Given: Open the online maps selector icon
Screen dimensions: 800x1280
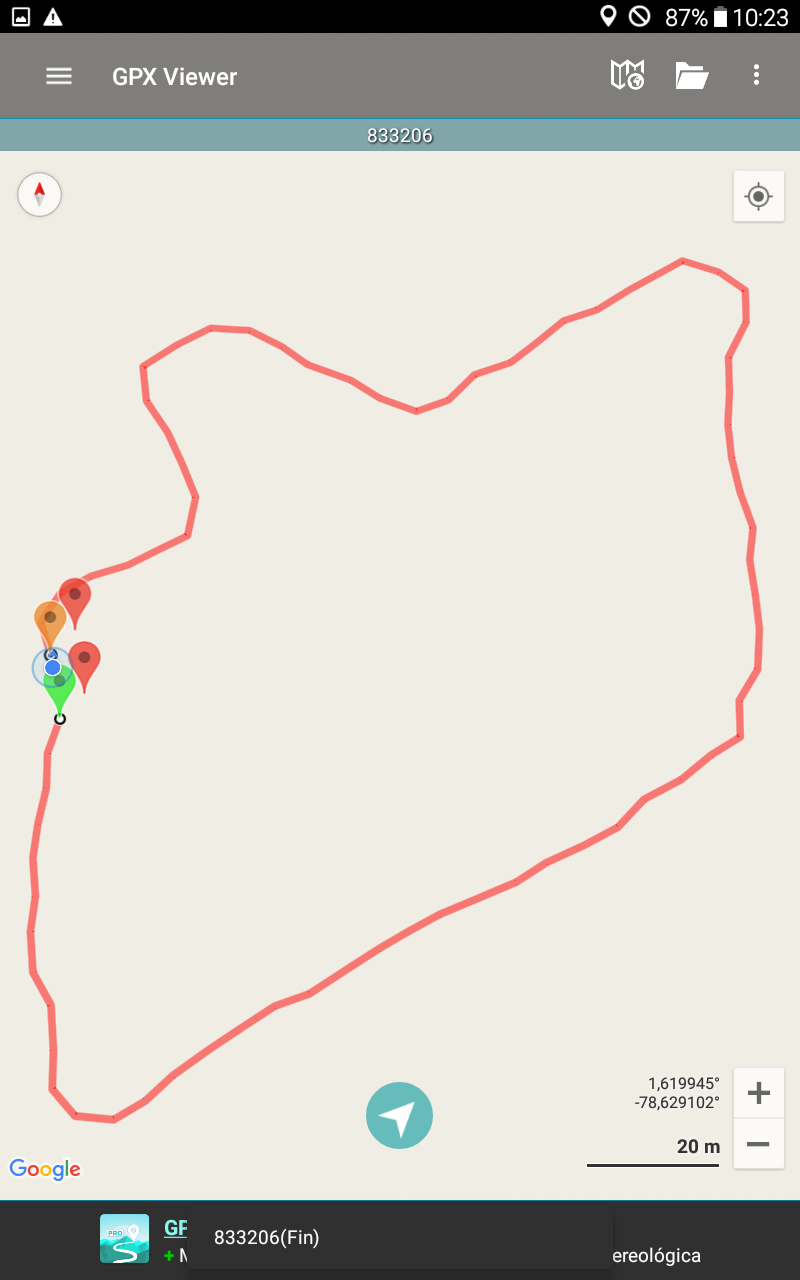Looking at the screenshot, I should [x=627, y=75].
